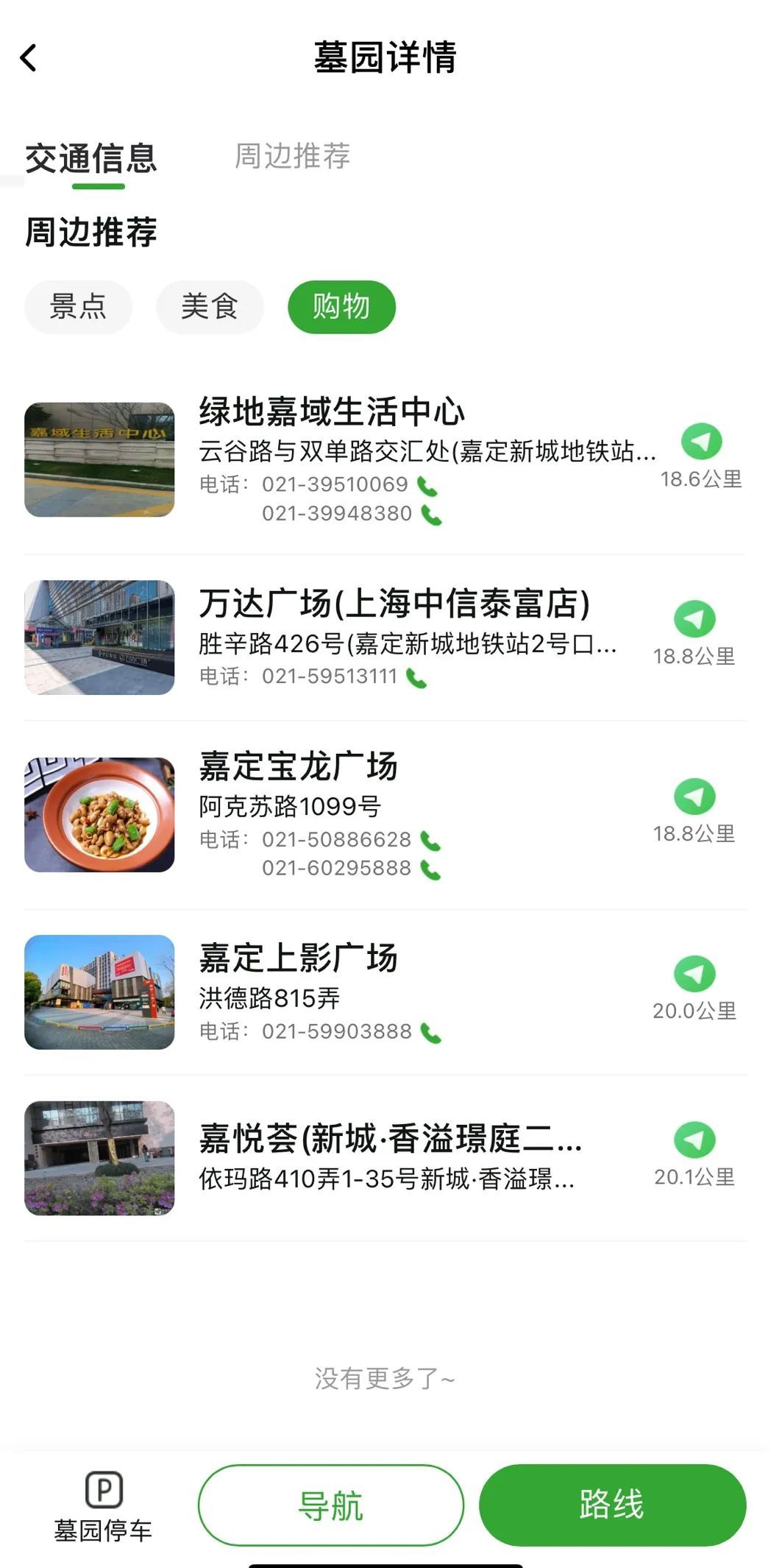The width and height of the screenshot is (771, 1568).
Task: Open 万达广场(上海中信泰富店) listing
Action: pyautogui.click(x=394, y=604)
